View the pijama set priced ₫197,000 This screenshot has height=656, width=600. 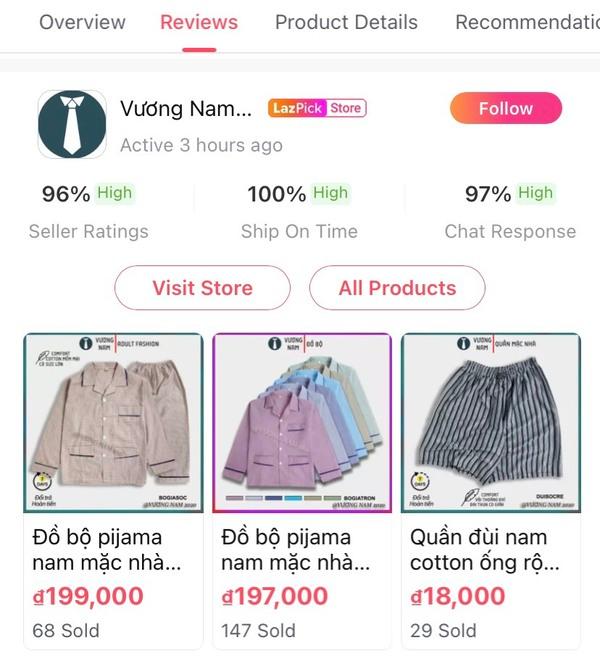pyautogui.click(x=302, y=490)
